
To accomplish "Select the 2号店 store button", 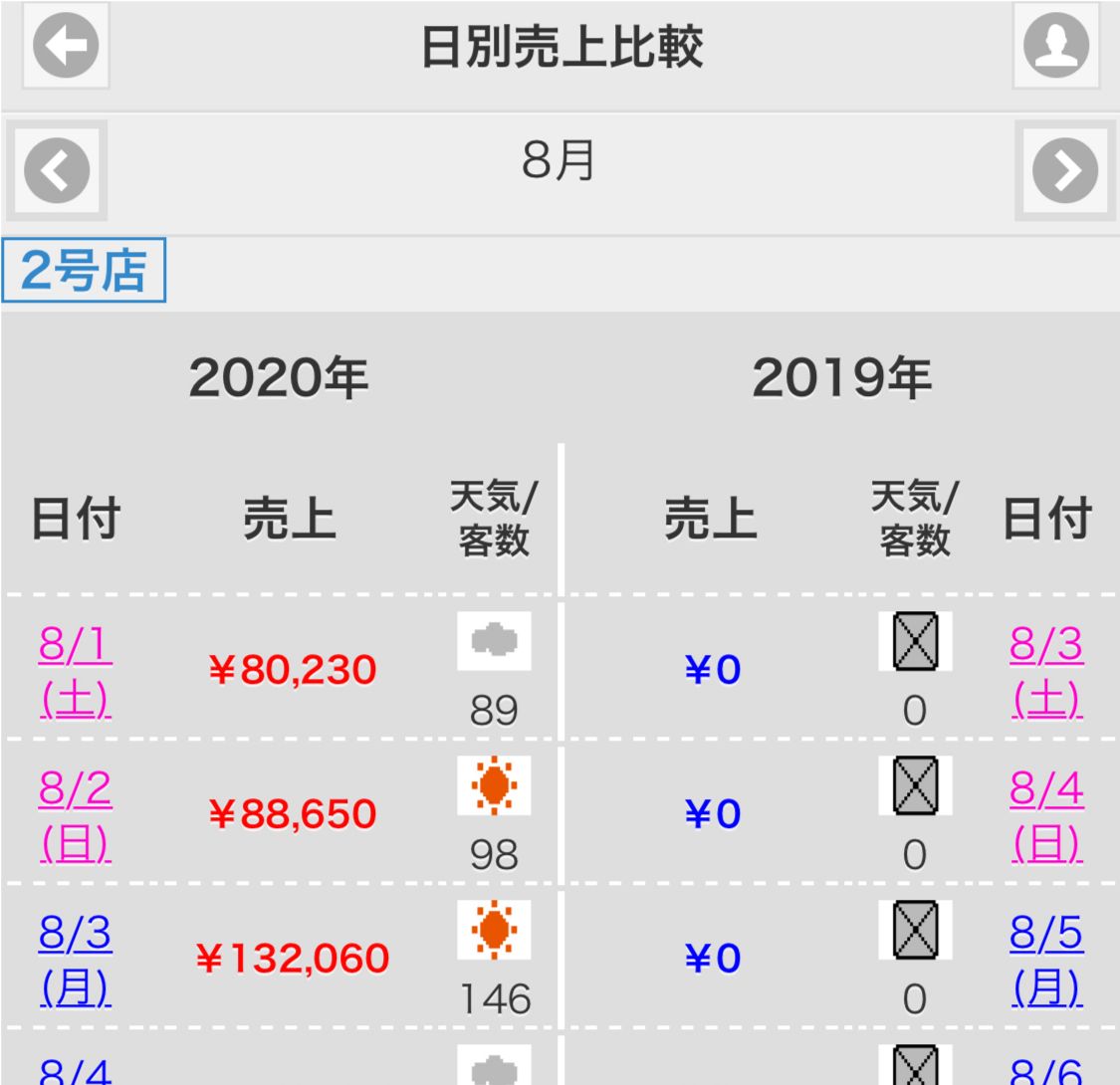I will click(x=84, y=271).
